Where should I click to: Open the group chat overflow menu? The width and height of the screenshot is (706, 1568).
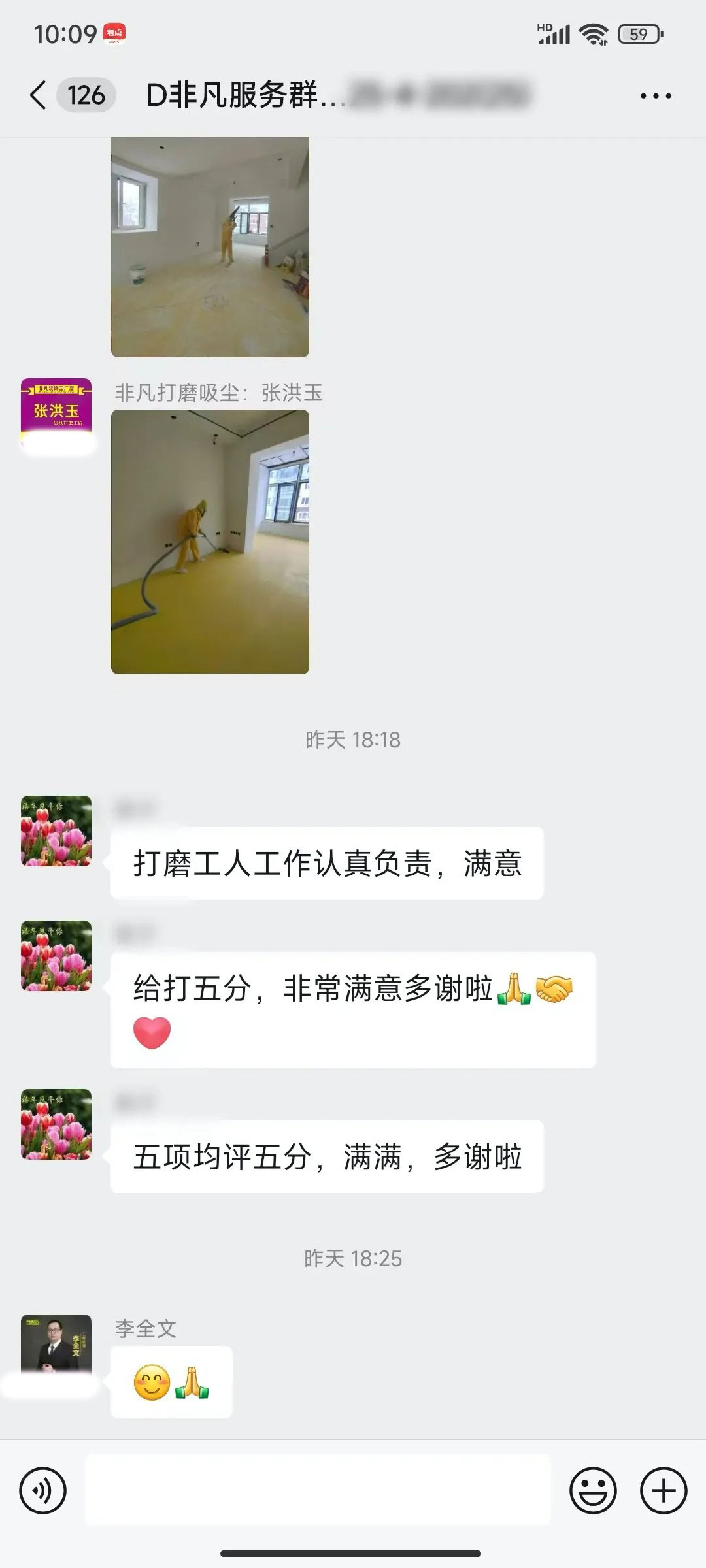click(x=655, y=96)
